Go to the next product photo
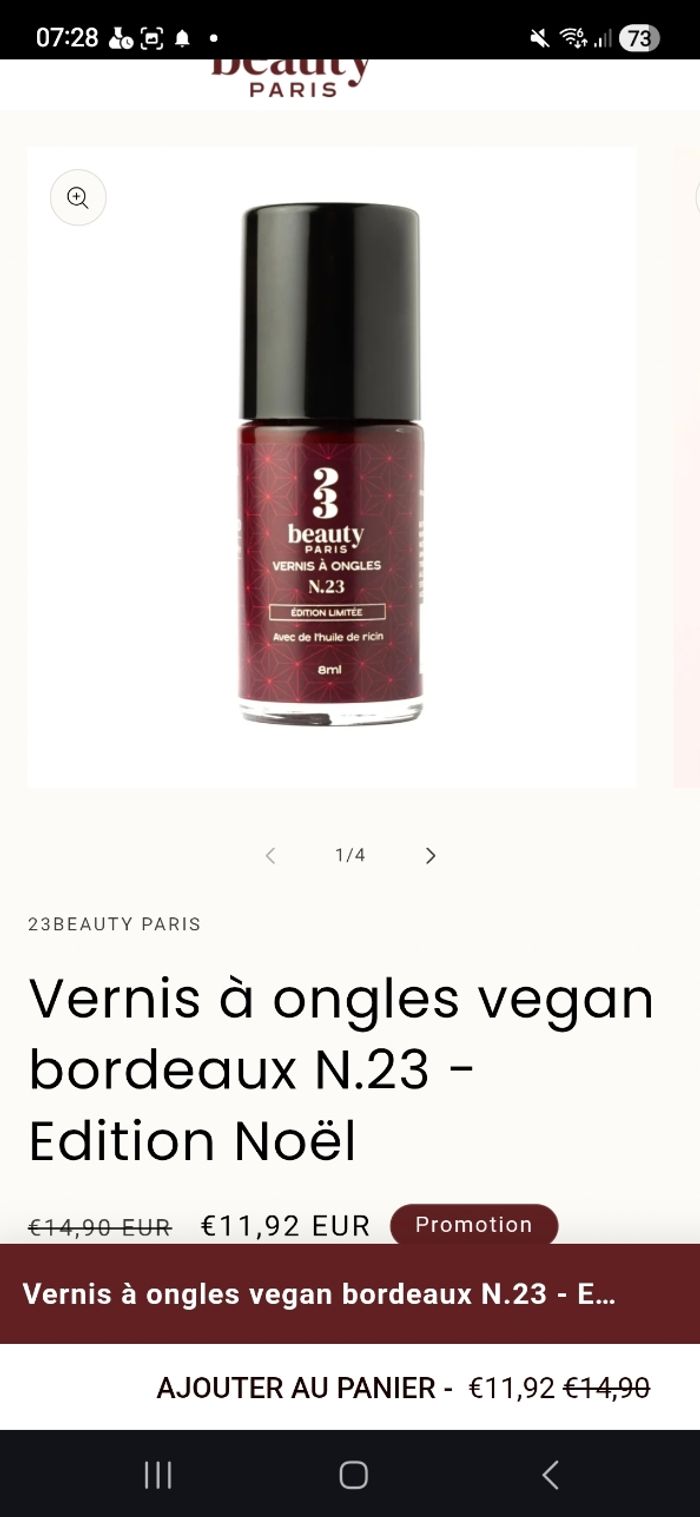This screenshot has height=1517, width=700. click(x=430, y=855)
